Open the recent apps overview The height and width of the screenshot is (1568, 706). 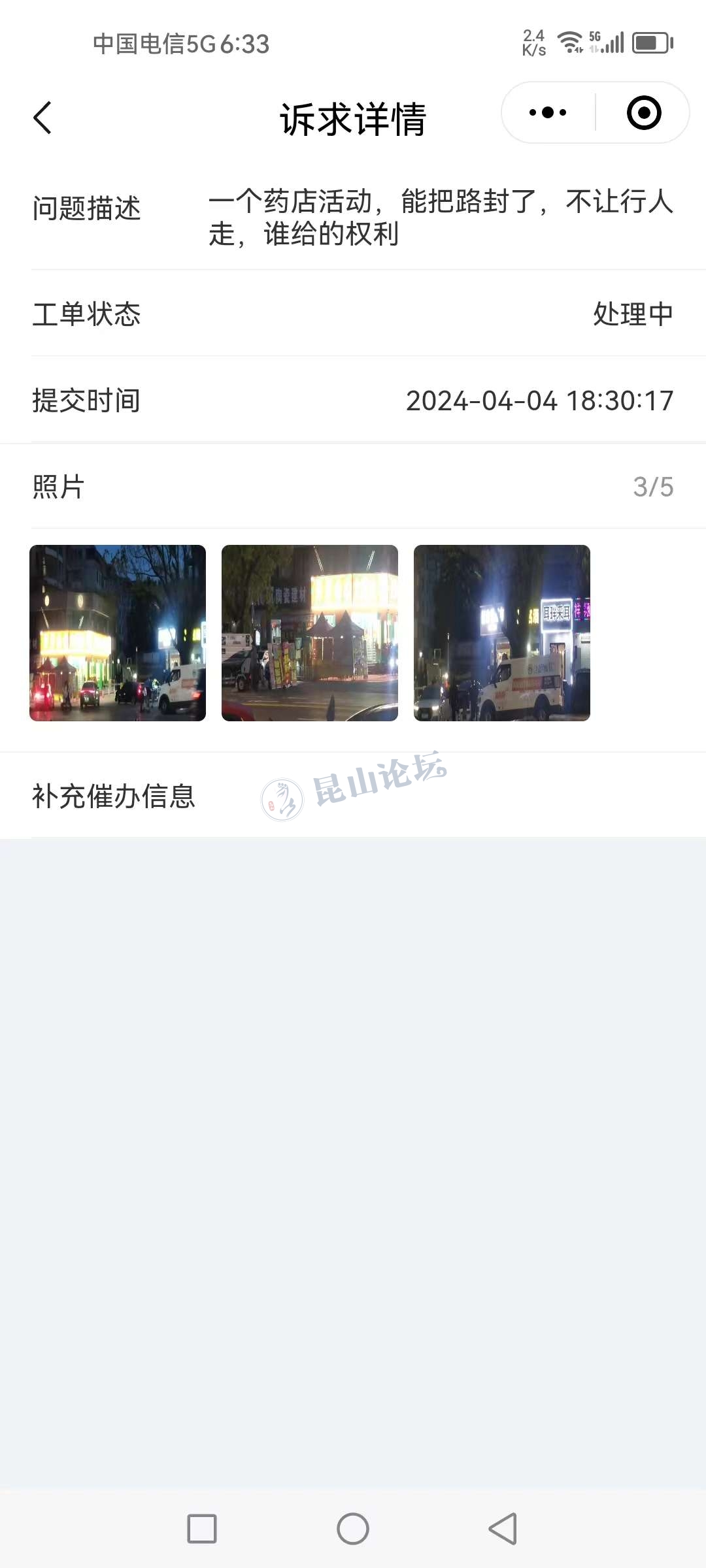pyautogui.click(x=202, y=1529)
